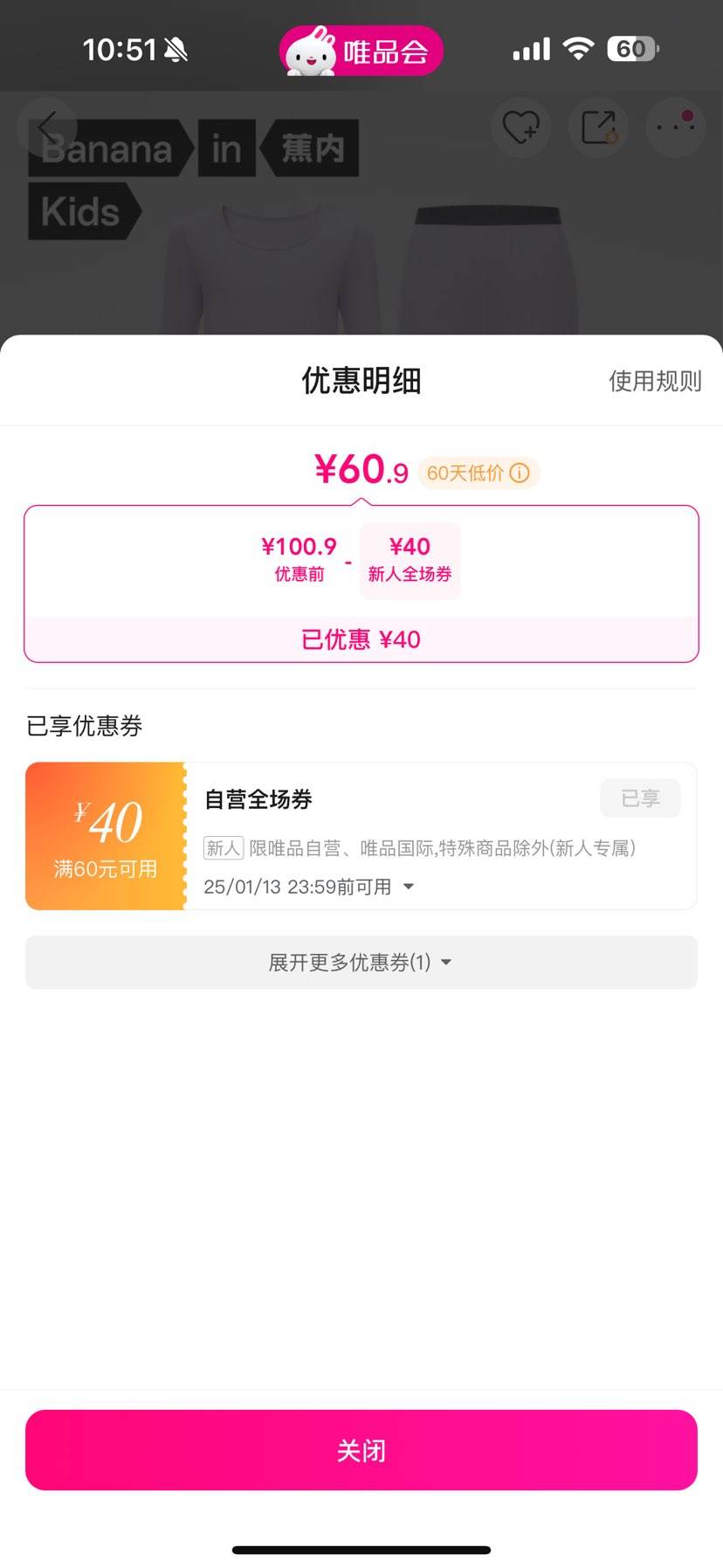Close the discount details with 关闭
Viewport: 723px width, 1568px height.
click(x=361, y=1450)
